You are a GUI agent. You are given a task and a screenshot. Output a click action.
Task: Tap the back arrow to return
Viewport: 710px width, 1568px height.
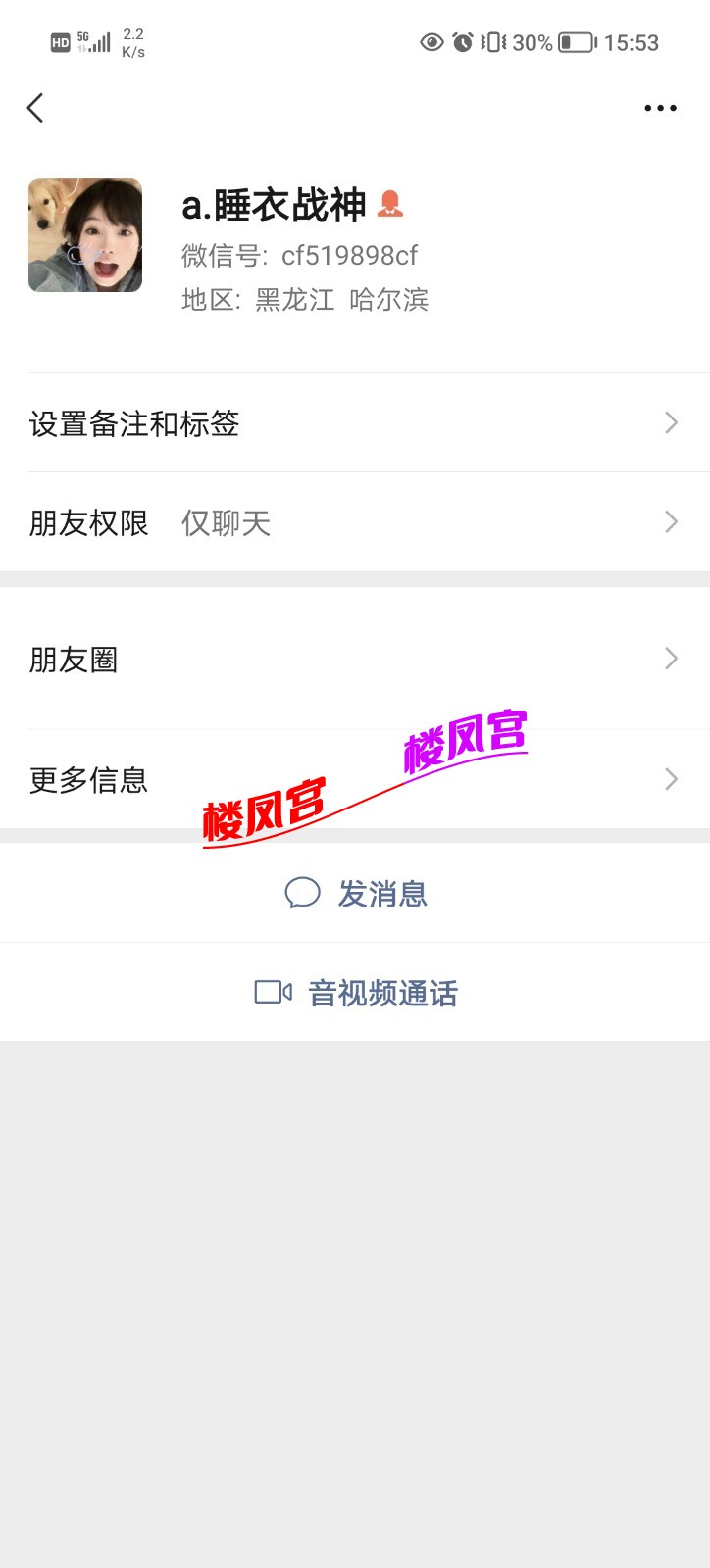pyautogui.click(x=35, y=108)
